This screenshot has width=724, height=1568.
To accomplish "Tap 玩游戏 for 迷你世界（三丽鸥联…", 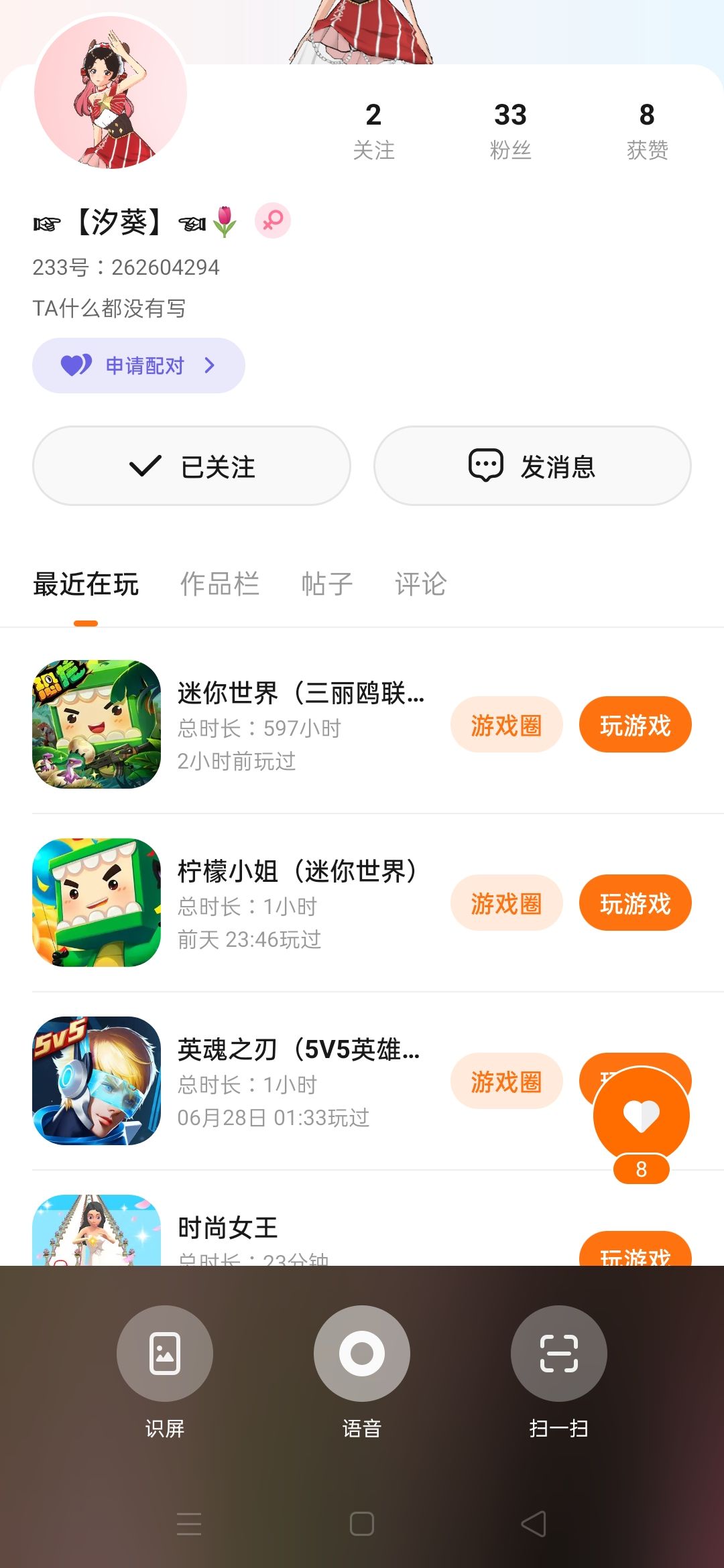I will tap(635, 725).
